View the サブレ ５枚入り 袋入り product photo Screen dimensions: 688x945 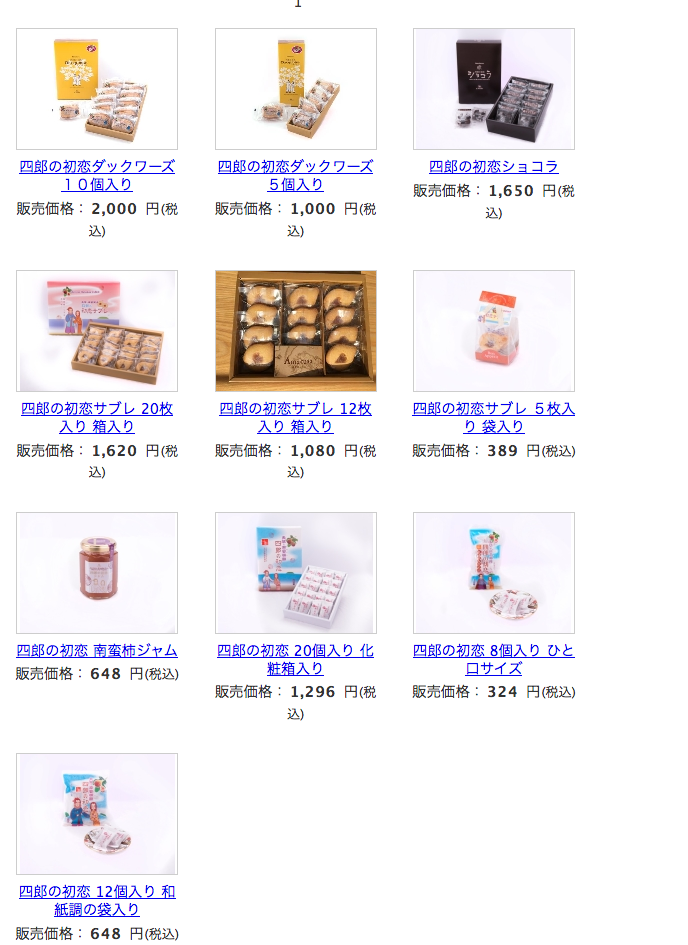(x=493, y=331)
